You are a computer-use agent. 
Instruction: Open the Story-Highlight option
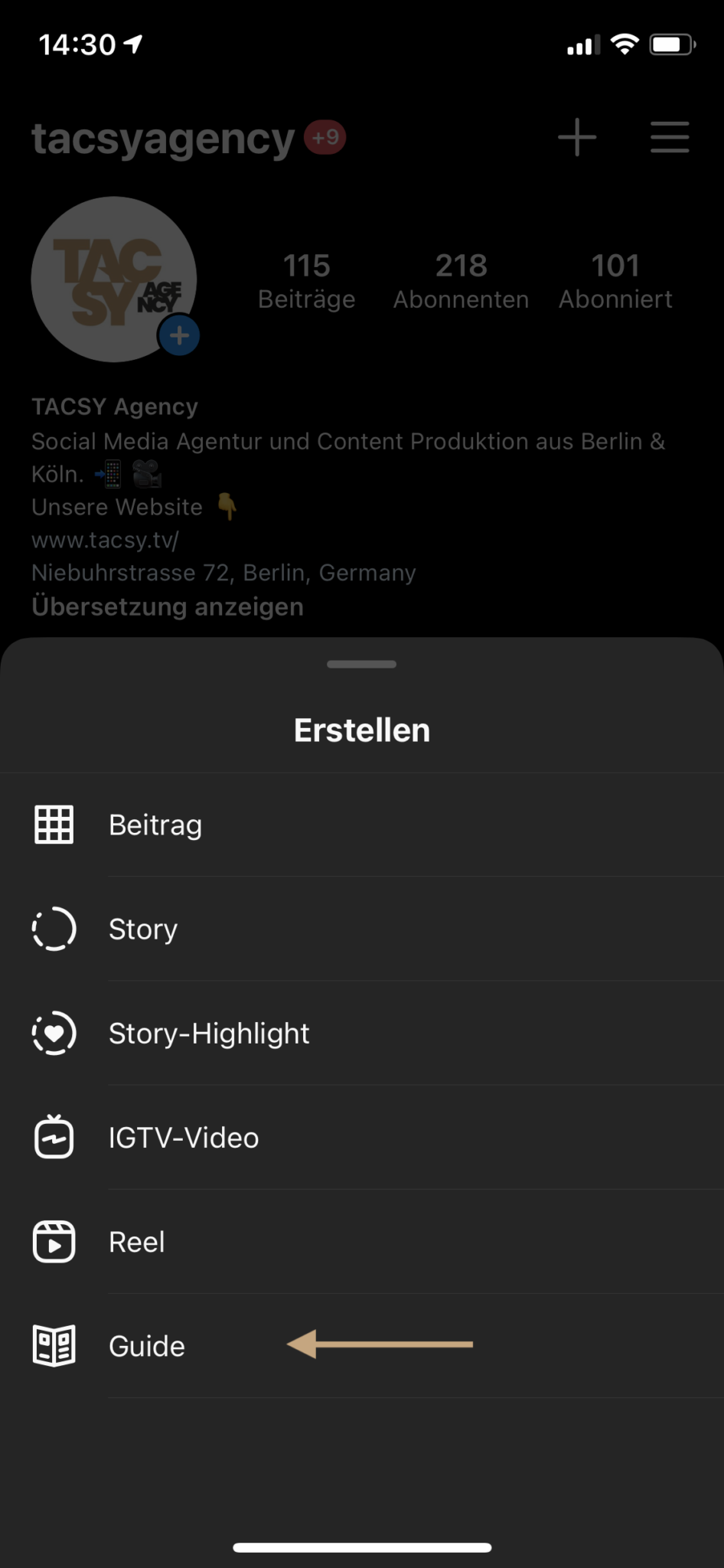pos(362,1034)
